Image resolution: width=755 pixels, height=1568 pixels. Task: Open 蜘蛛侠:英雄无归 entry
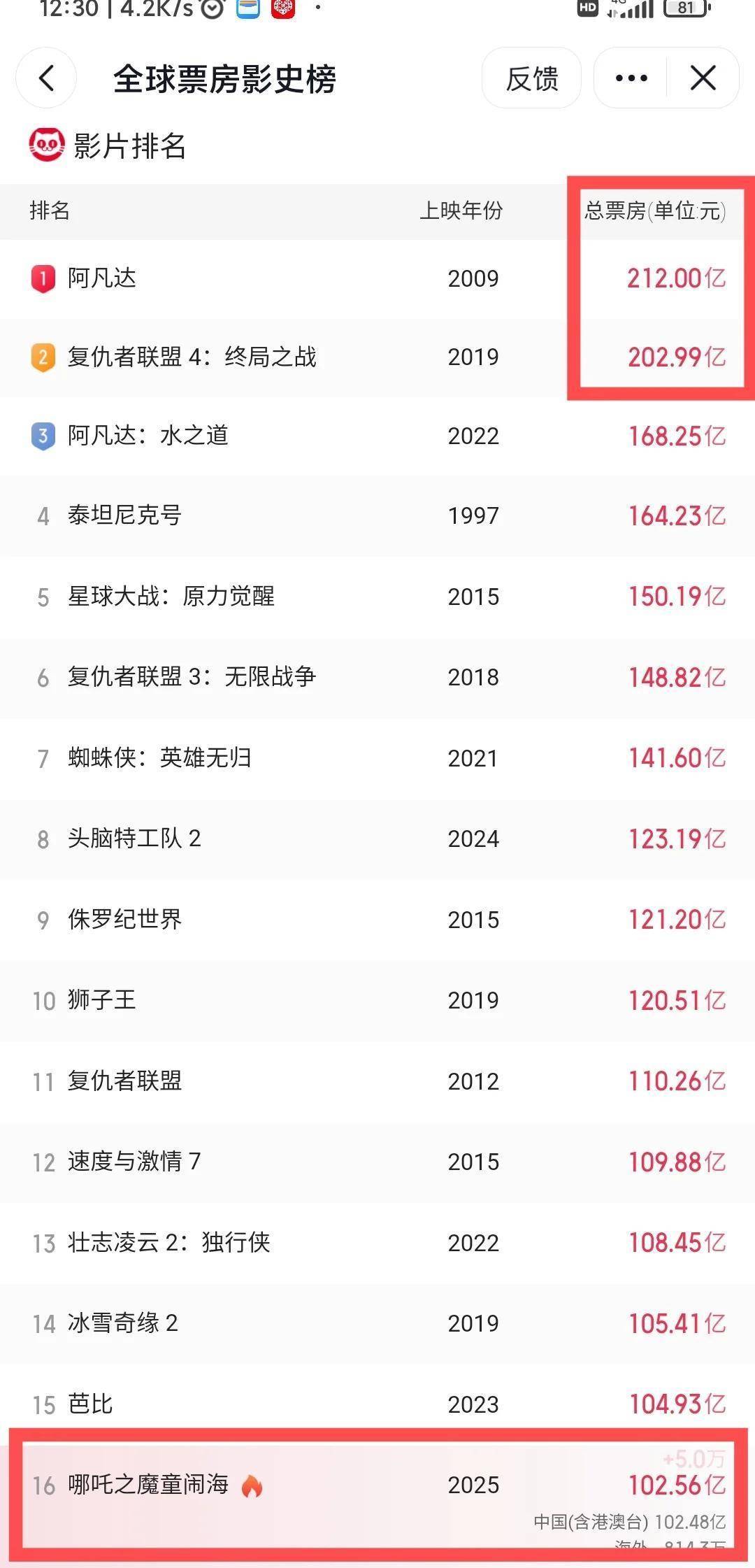pos(160,758)
